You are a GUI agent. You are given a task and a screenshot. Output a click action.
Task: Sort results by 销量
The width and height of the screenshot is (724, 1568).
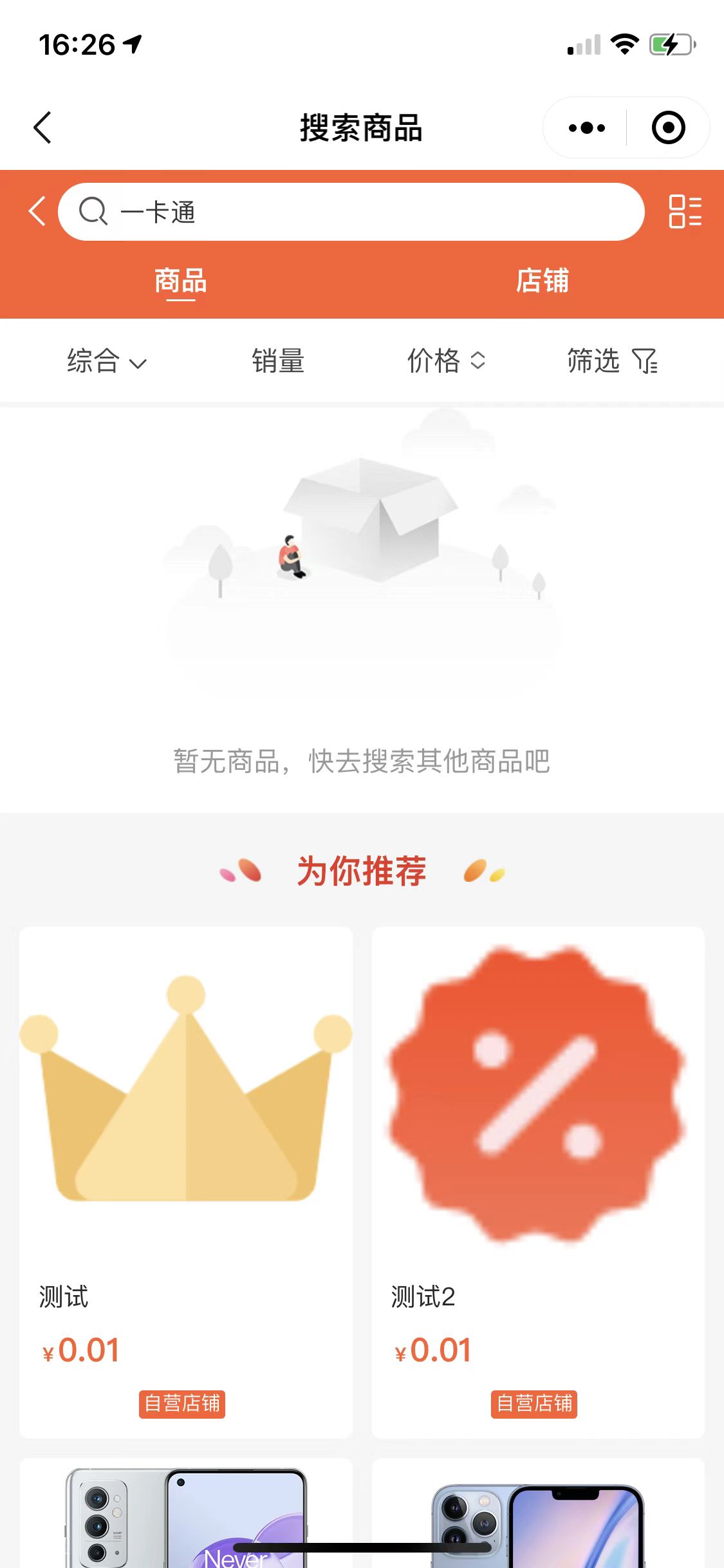(x=278, y=361)
